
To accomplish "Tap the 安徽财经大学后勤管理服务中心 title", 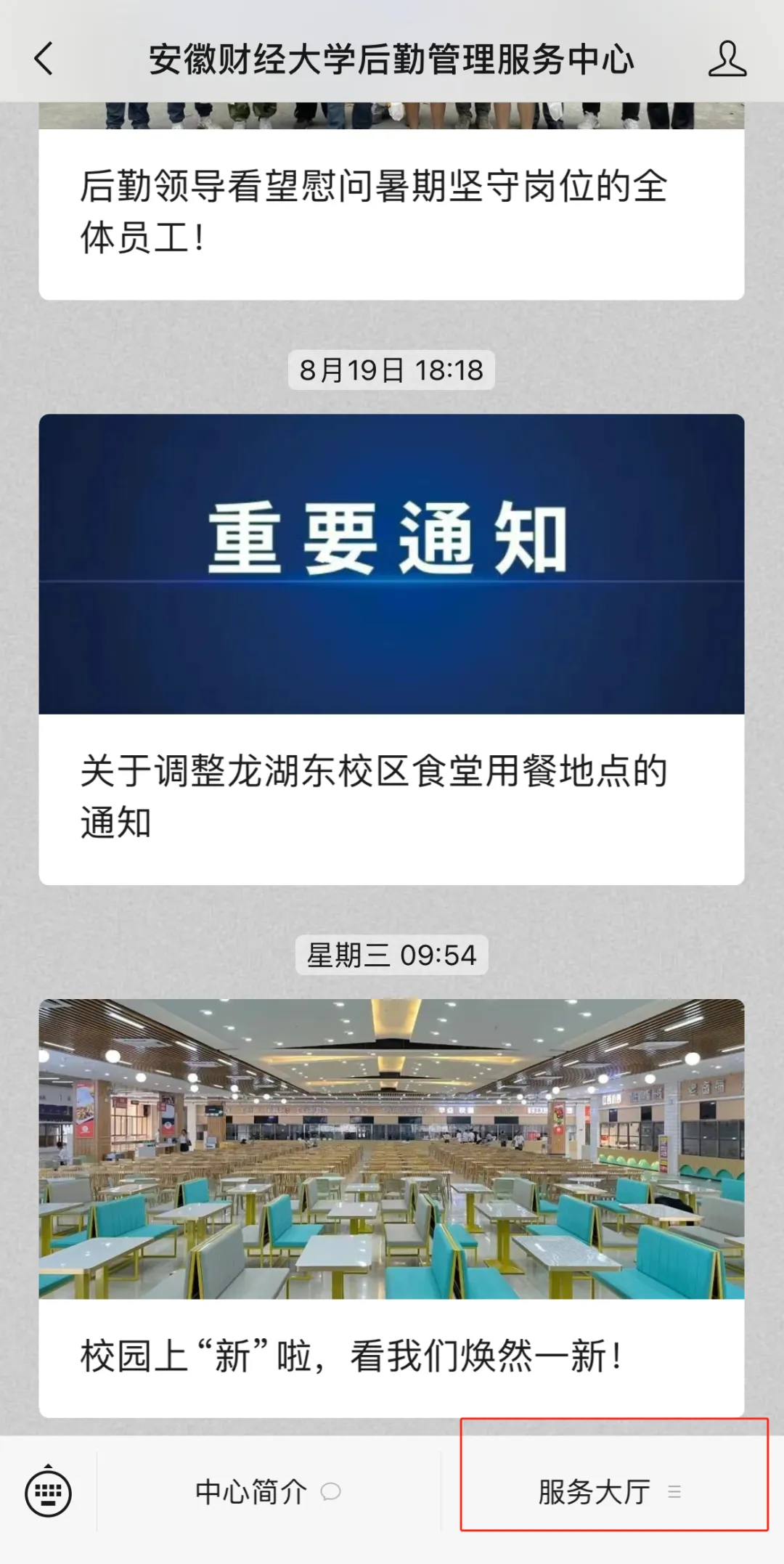I will tap(392, 62).
